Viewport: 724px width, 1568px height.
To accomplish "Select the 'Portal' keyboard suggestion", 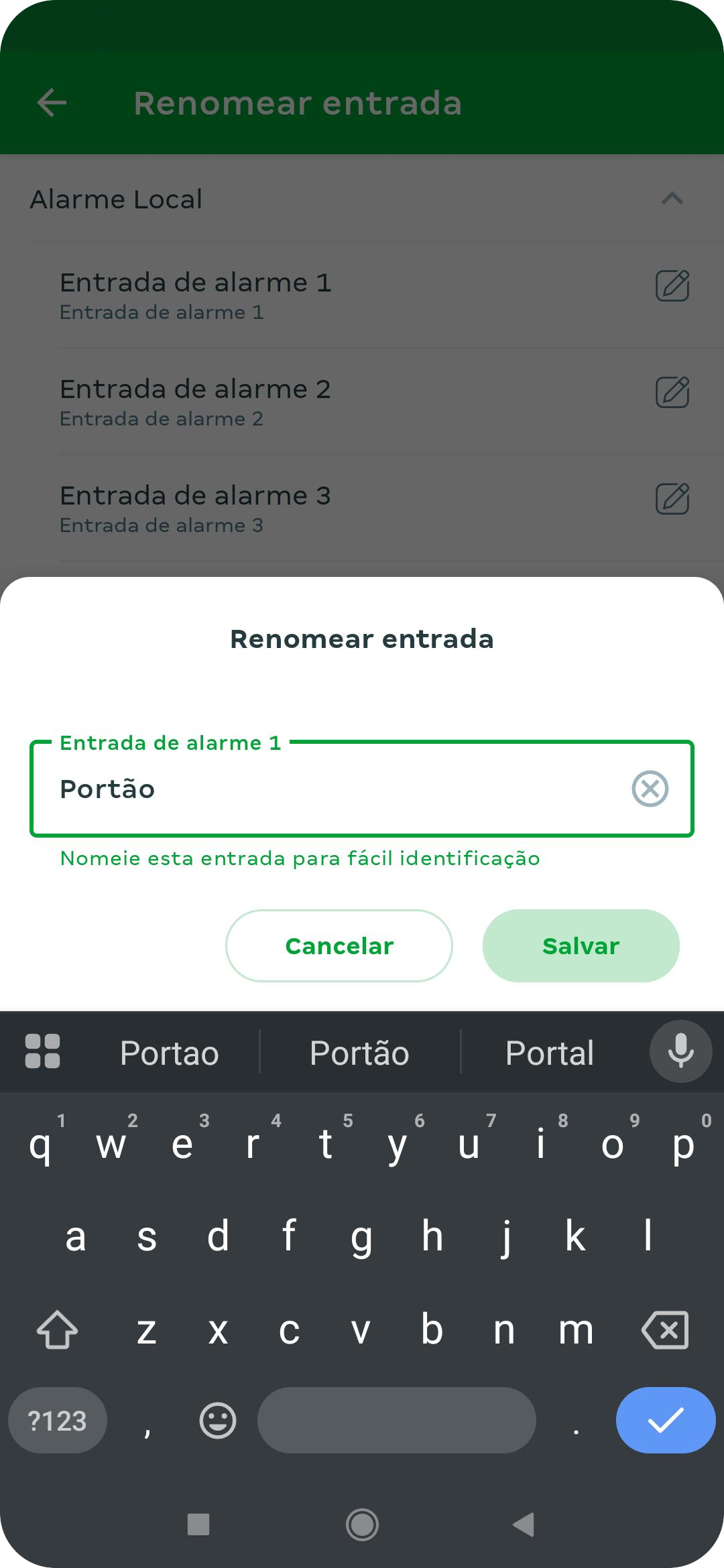I will [x=549, y=1053].
